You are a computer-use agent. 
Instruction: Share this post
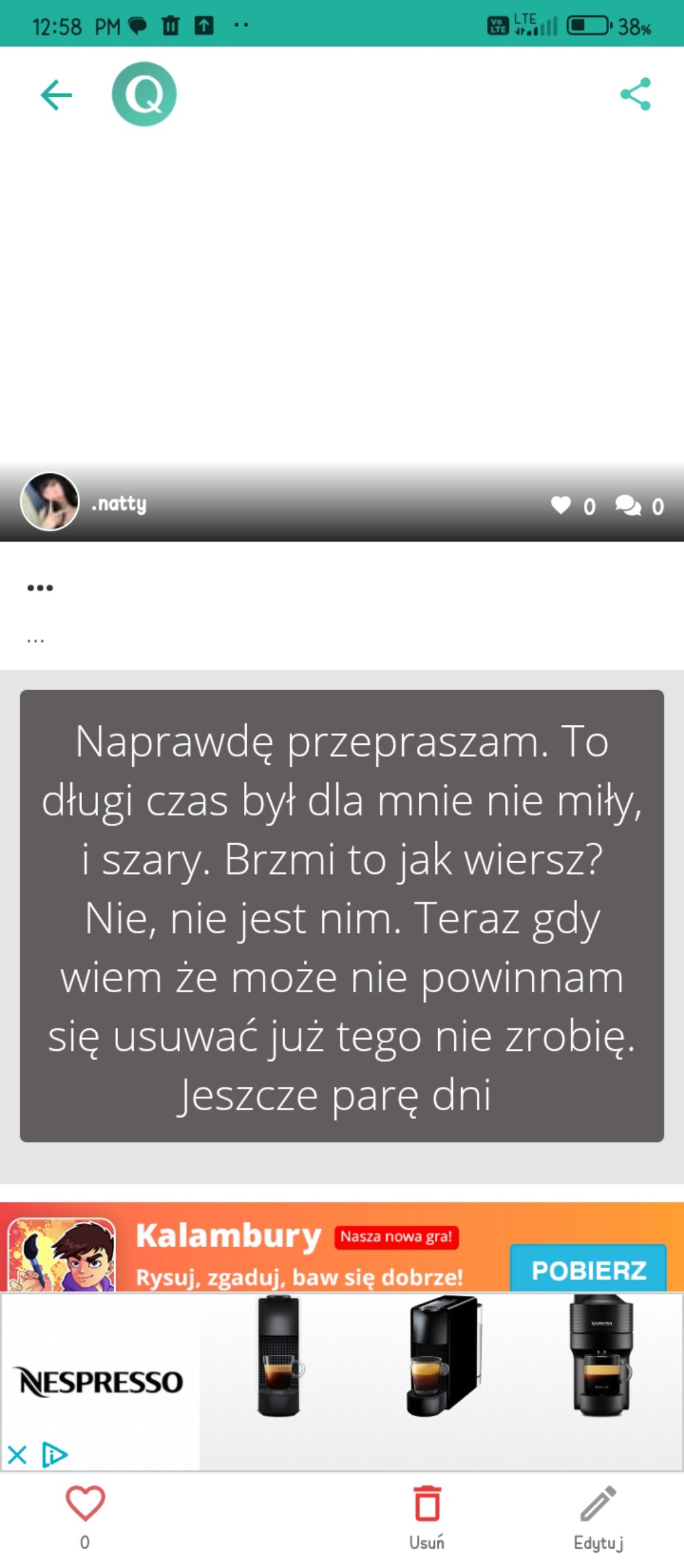click(636, 94)
